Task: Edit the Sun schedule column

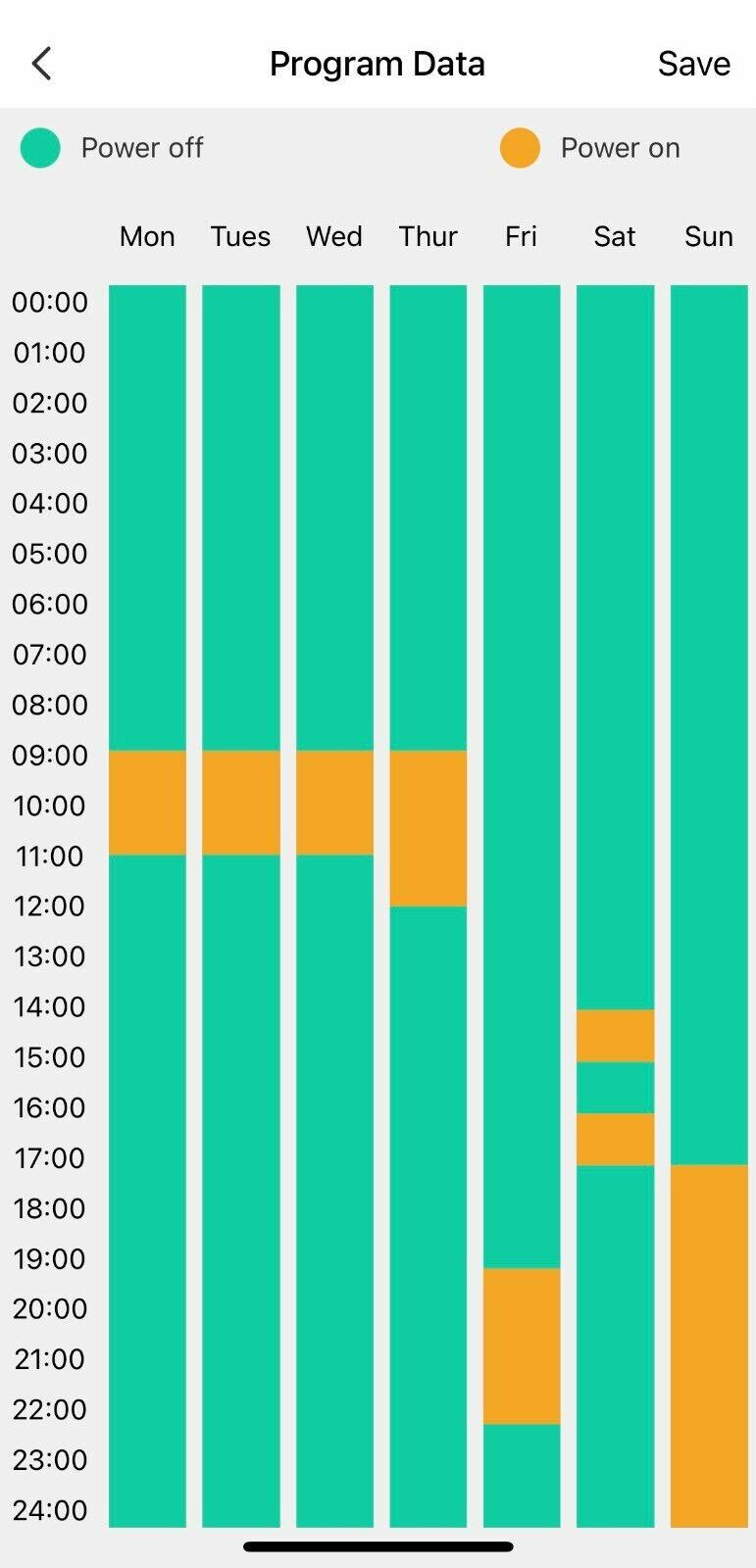Action: click(x=709, y=906)
